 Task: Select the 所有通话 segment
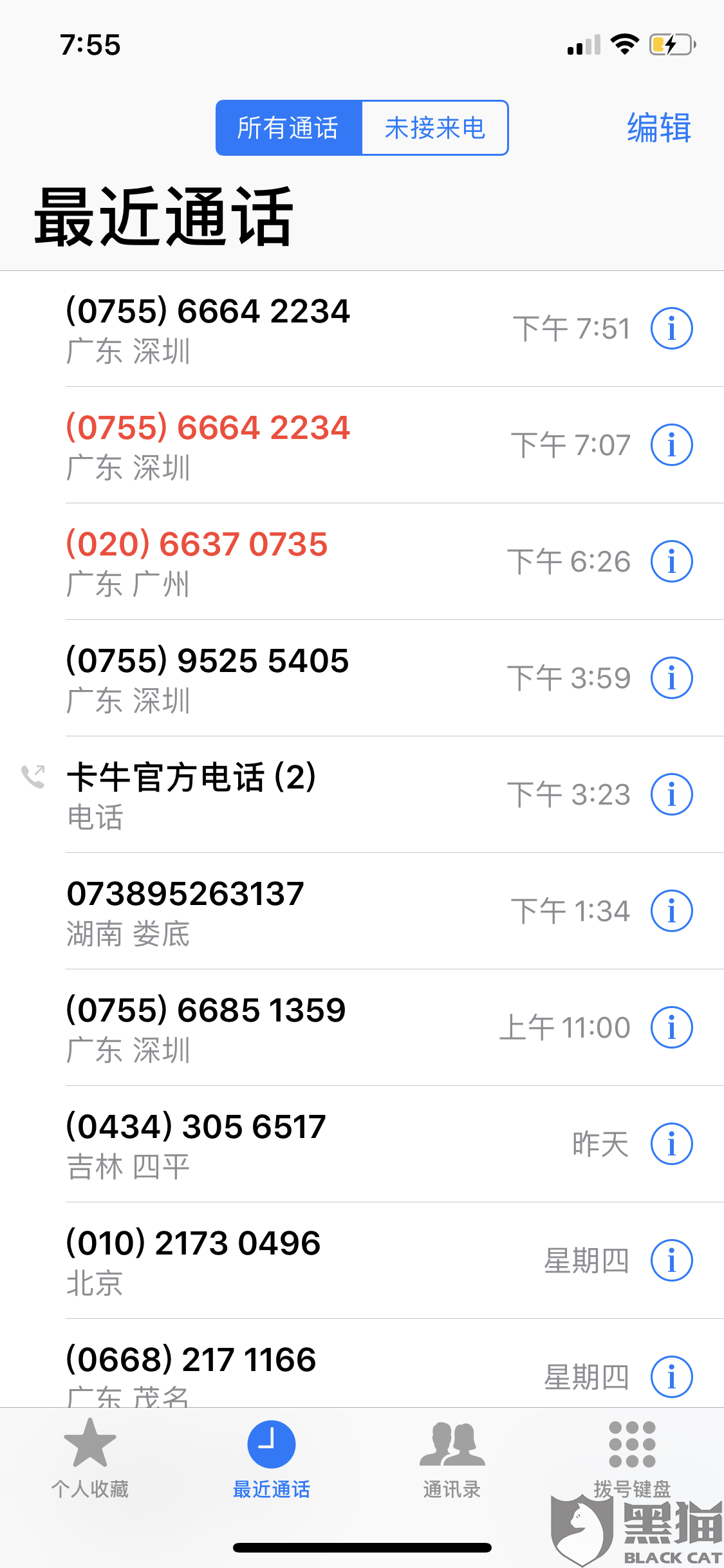(x=288, y=128)
